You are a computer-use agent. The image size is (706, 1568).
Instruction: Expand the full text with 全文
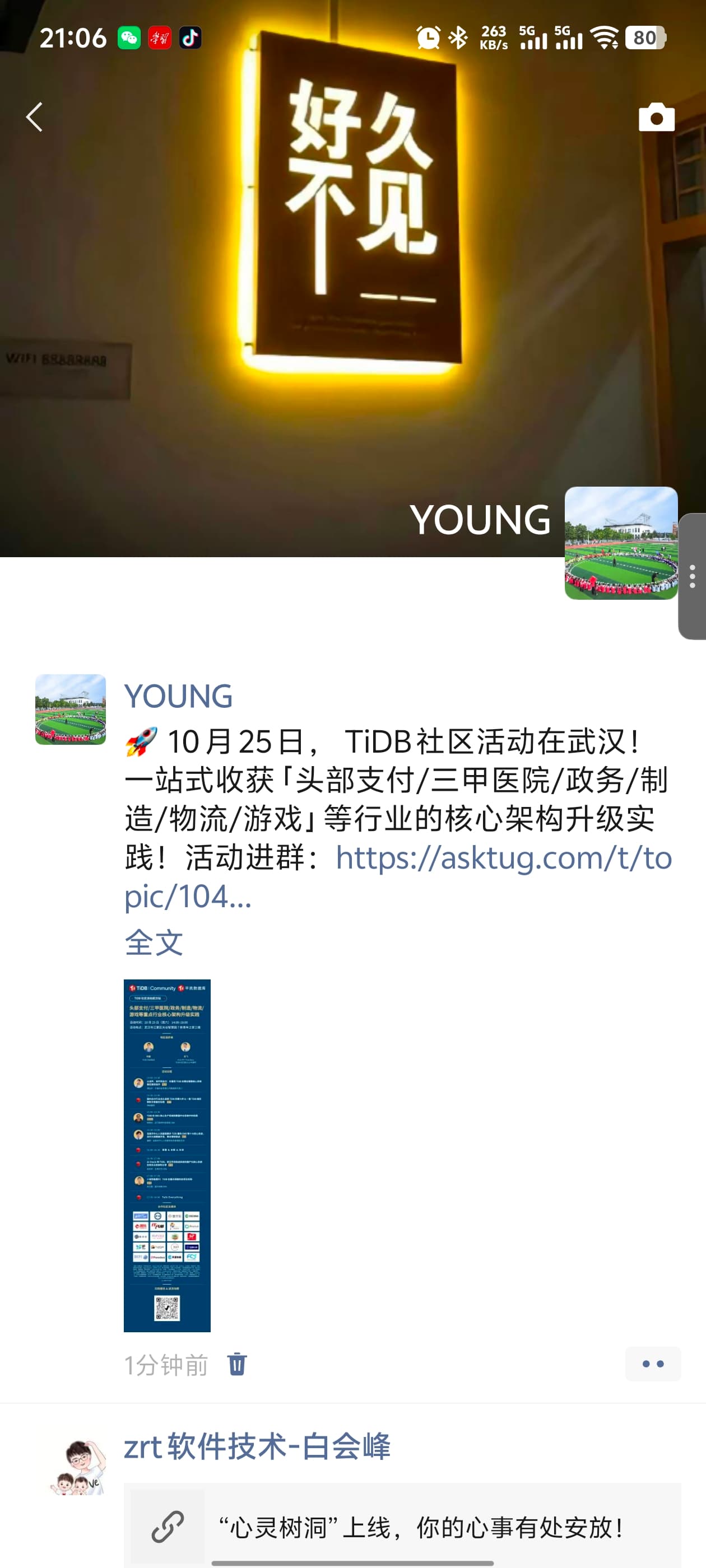(154, 943)
